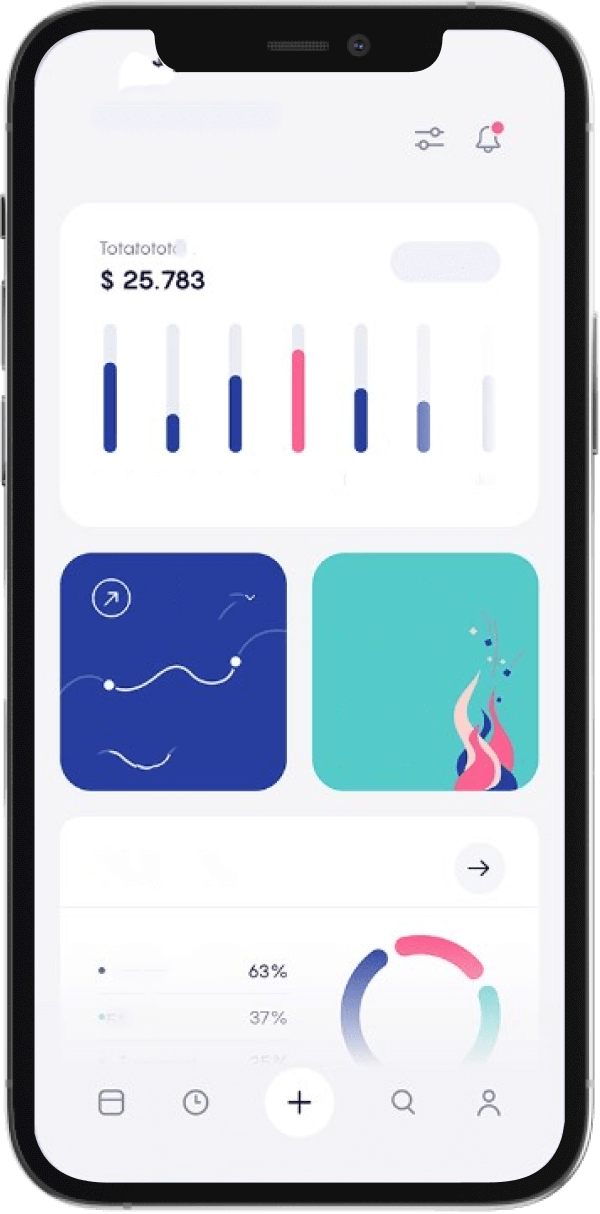Open the filter settings sliders icon
The width and height of the screenshot is (600, 1214).
tap(429, 139)
